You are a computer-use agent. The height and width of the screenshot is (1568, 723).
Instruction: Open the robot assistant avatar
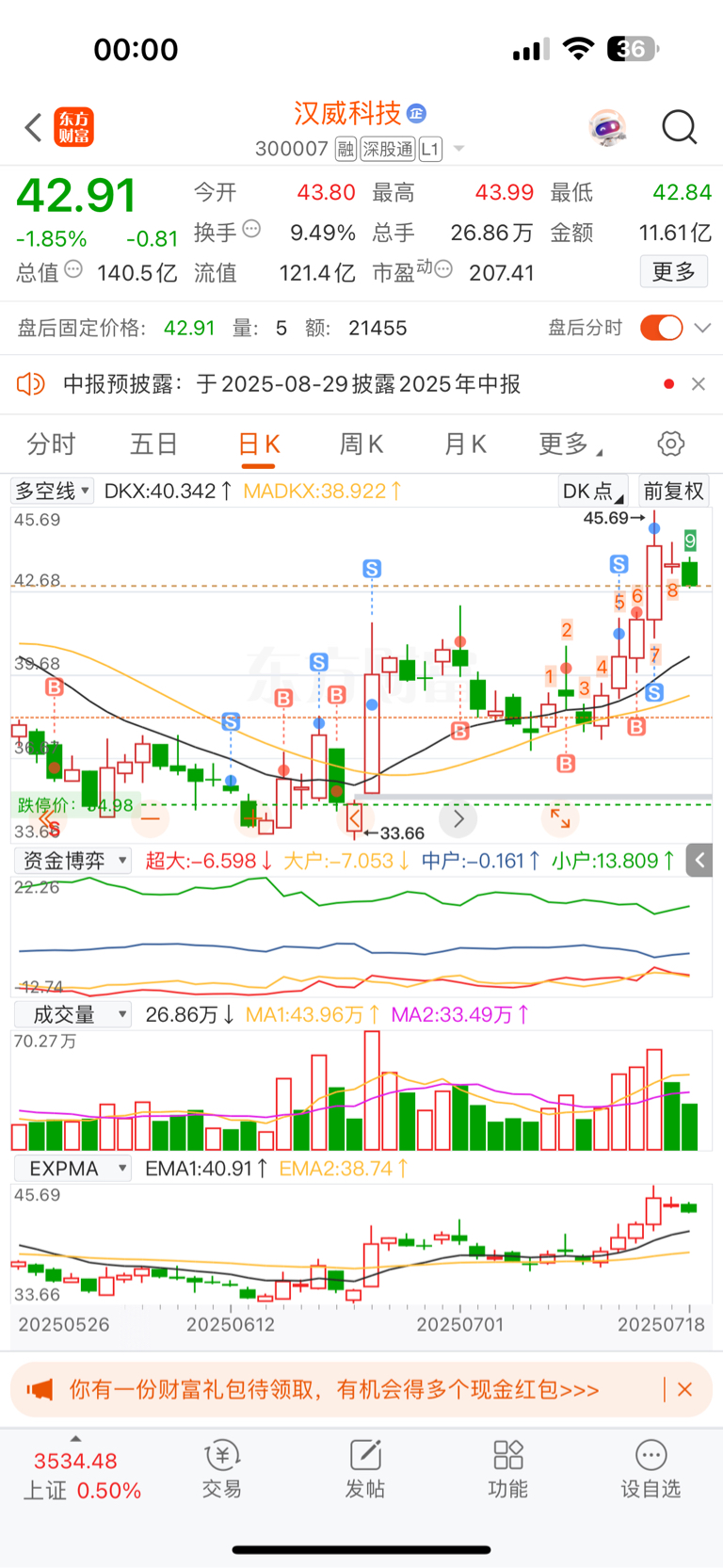click(607, 127)
